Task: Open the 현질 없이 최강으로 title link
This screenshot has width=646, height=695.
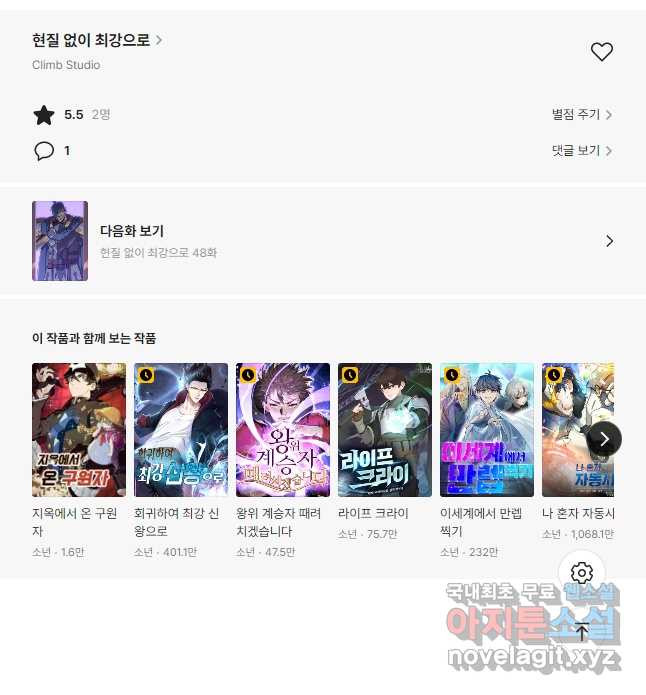Action: pyautogui.click(x=97, y=41)
